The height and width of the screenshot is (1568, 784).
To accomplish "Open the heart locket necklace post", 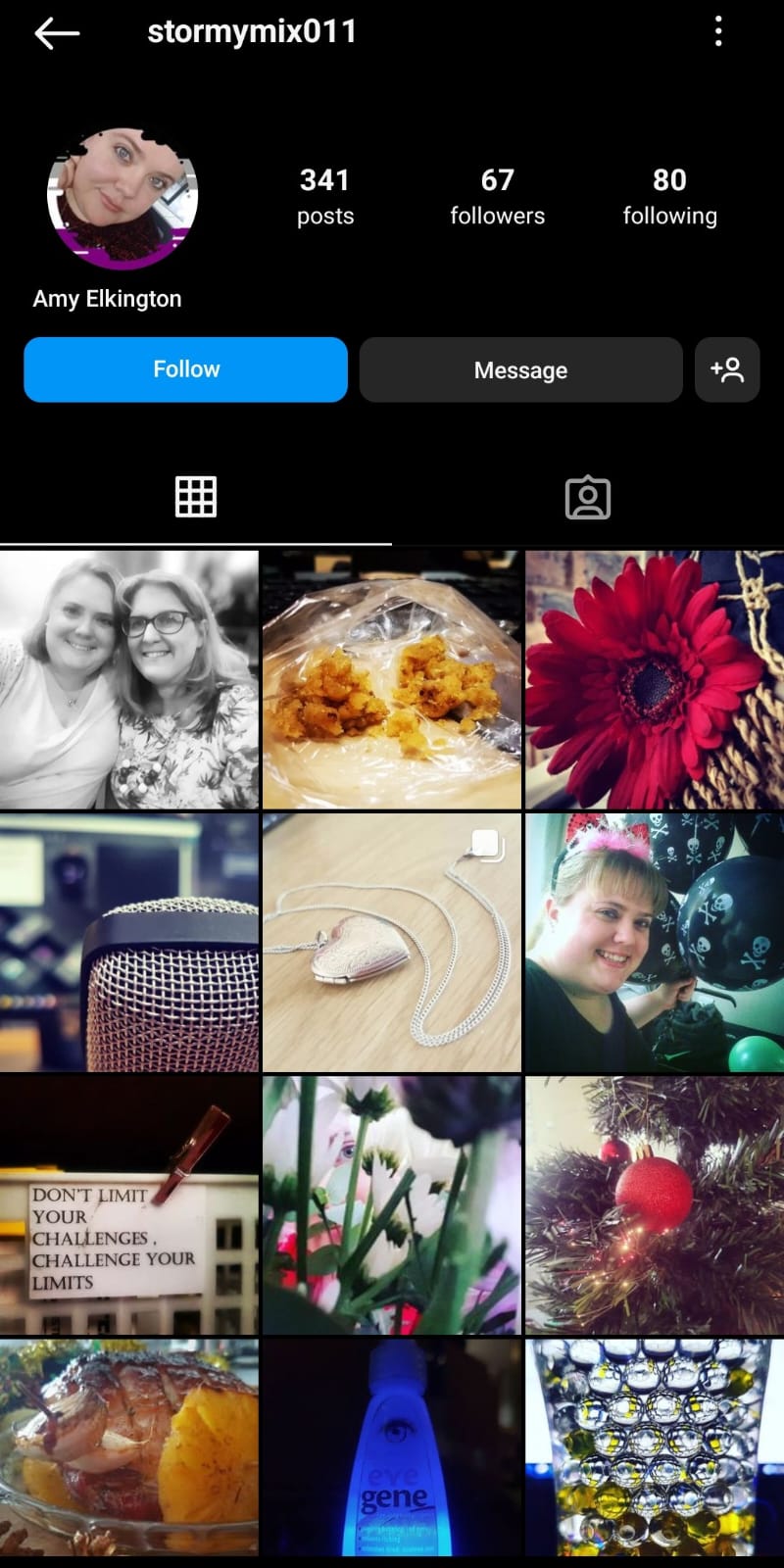I will coord(391,942).
